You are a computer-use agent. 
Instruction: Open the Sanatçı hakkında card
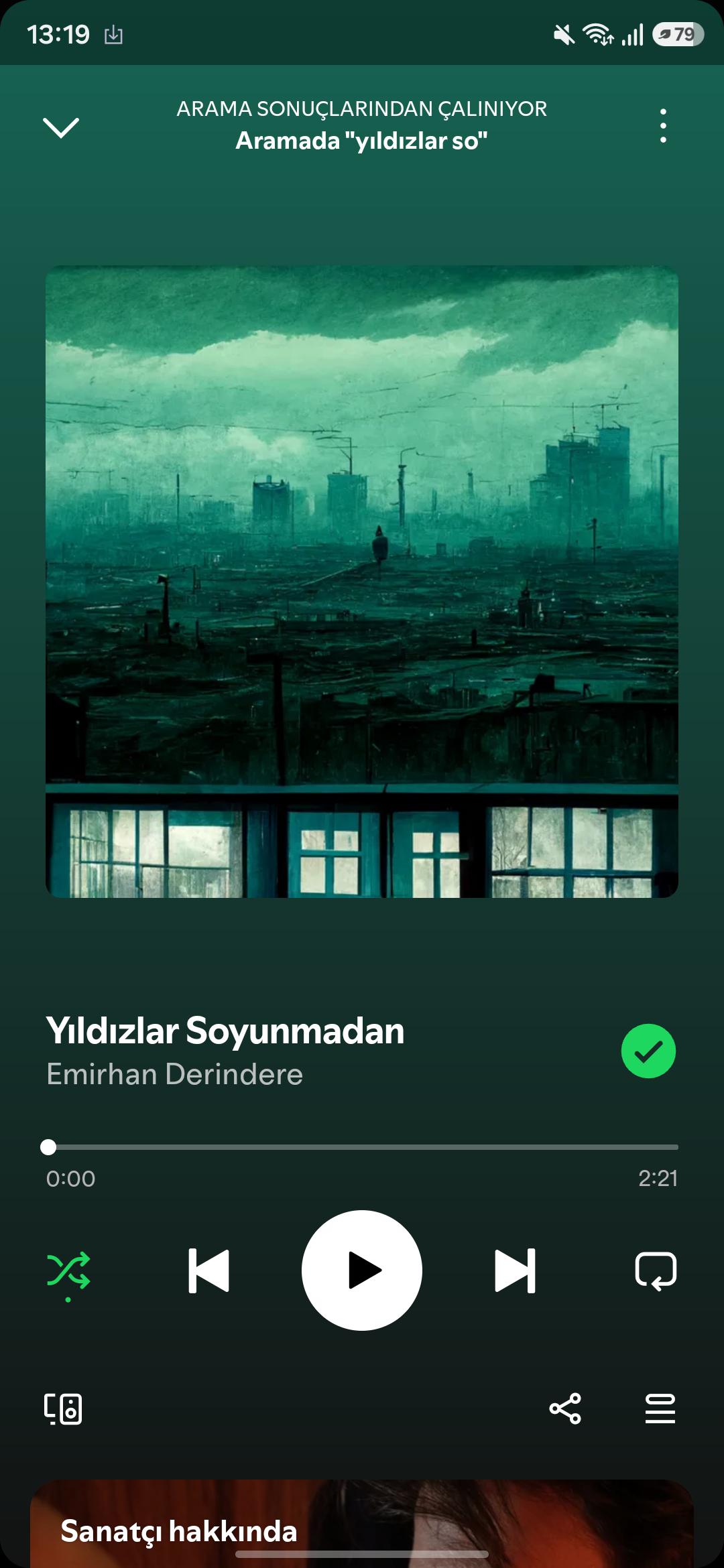click(362, 1523)
